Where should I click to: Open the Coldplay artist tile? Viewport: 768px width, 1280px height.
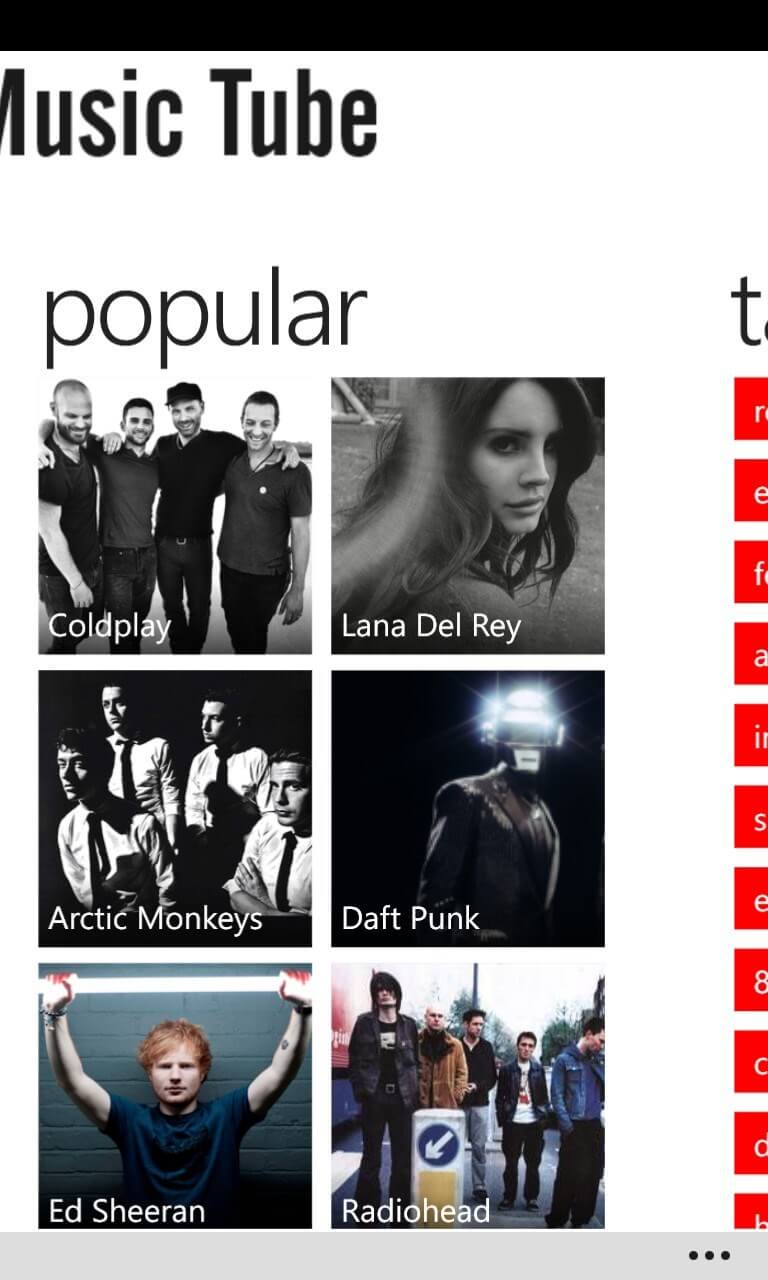tap(175, 515)
